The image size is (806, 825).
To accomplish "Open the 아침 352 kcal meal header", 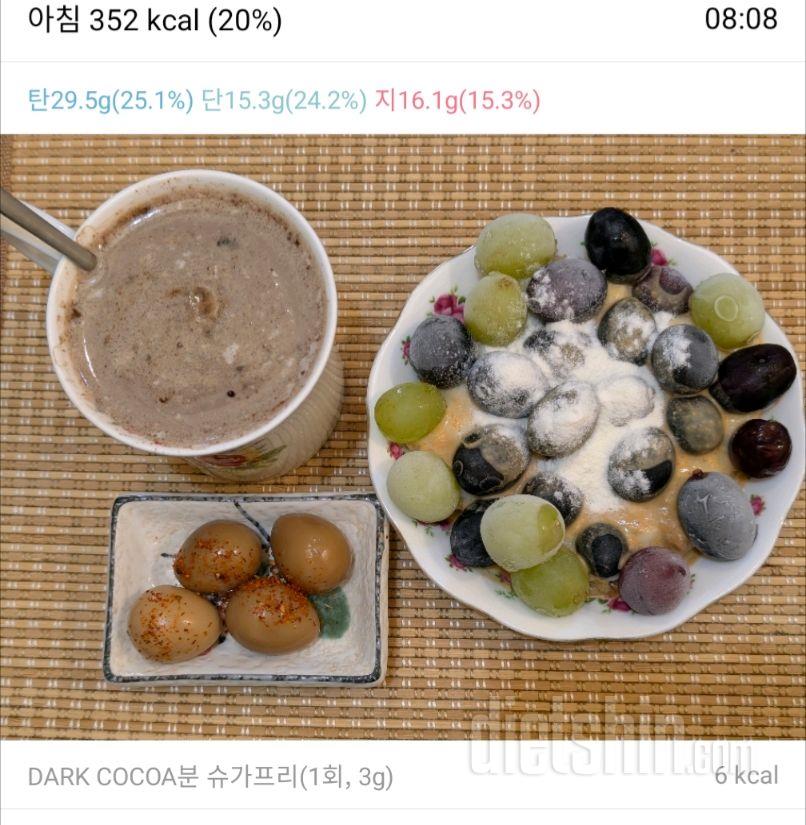I will (155, 20).
